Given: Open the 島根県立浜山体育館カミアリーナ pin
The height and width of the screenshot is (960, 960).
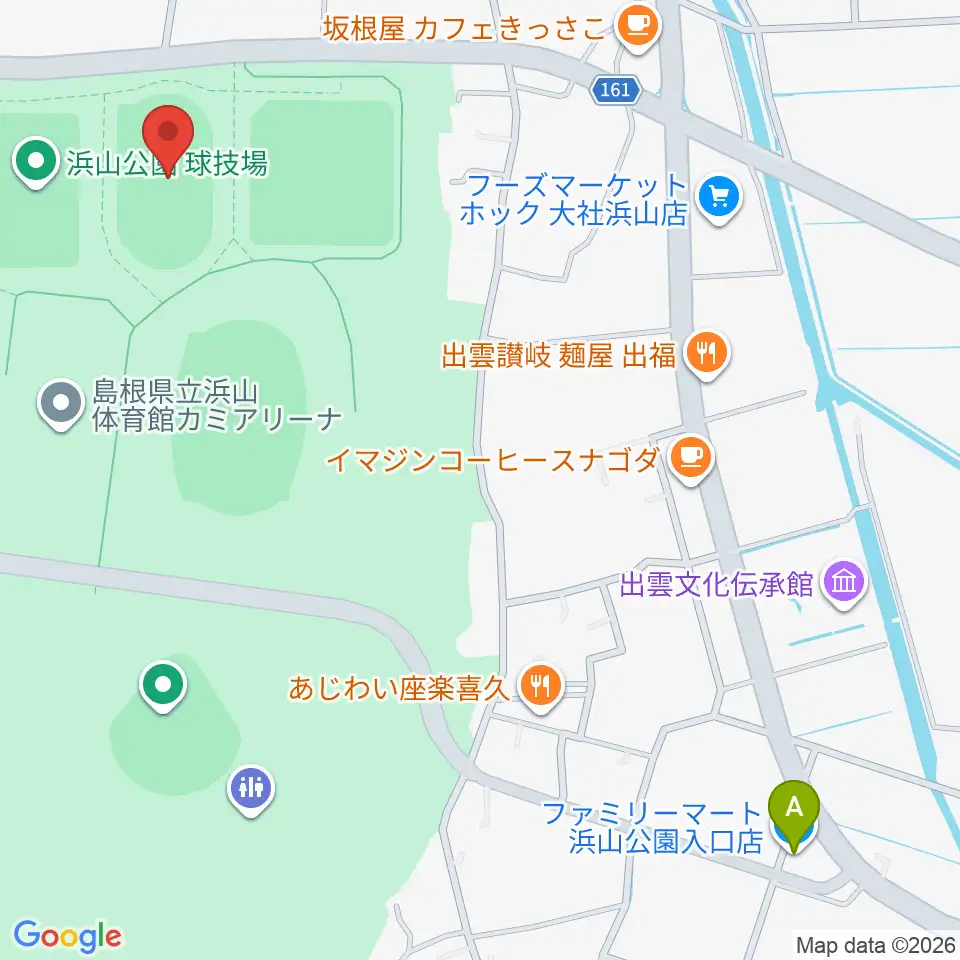Looking at the screenshot, I should click(61, 405).
